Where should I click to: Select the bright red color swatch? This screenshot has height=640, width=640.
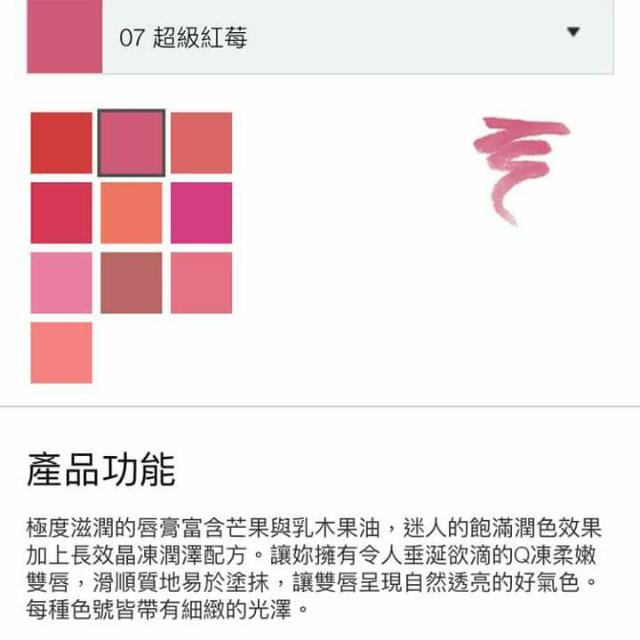(x=61, y=143)
